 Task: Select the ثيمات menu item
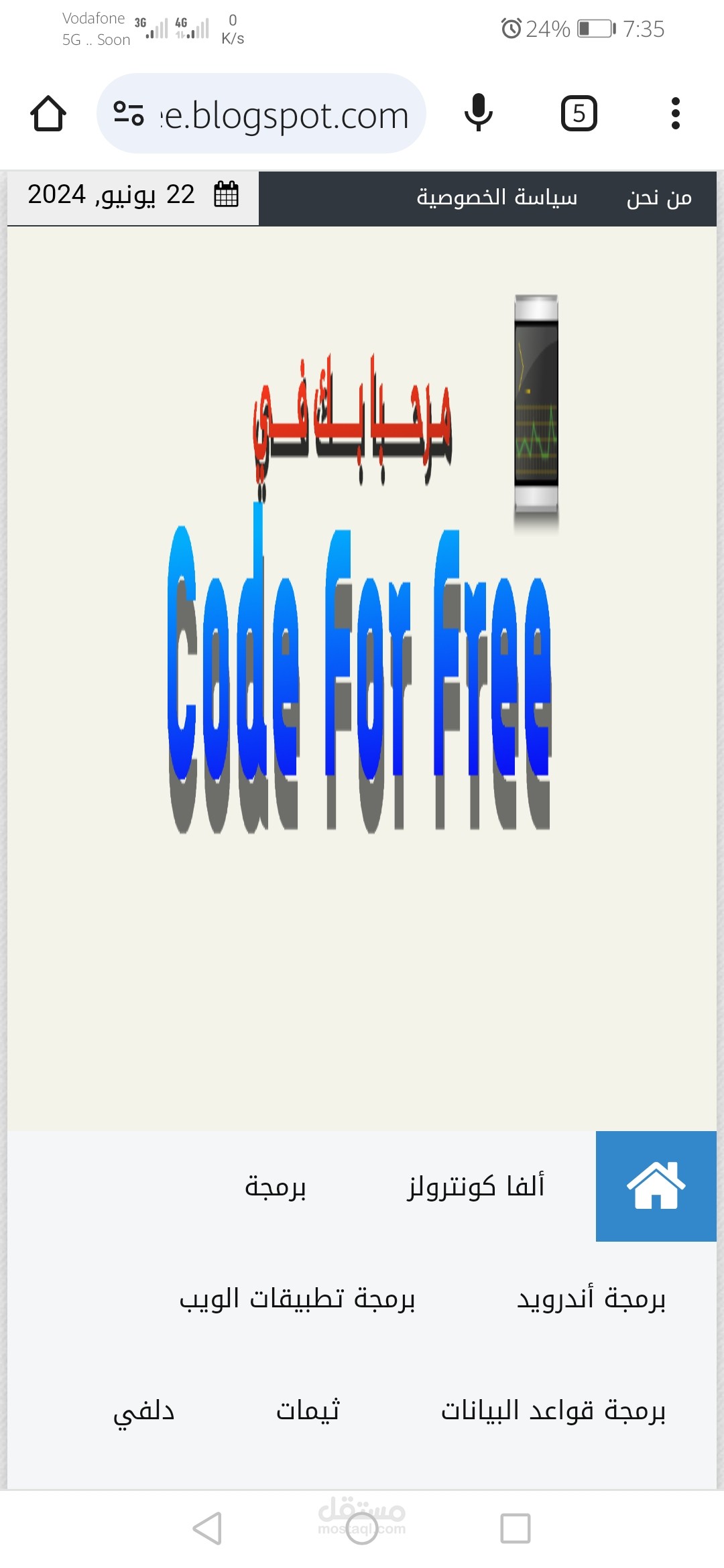[x=308, y=1411]
